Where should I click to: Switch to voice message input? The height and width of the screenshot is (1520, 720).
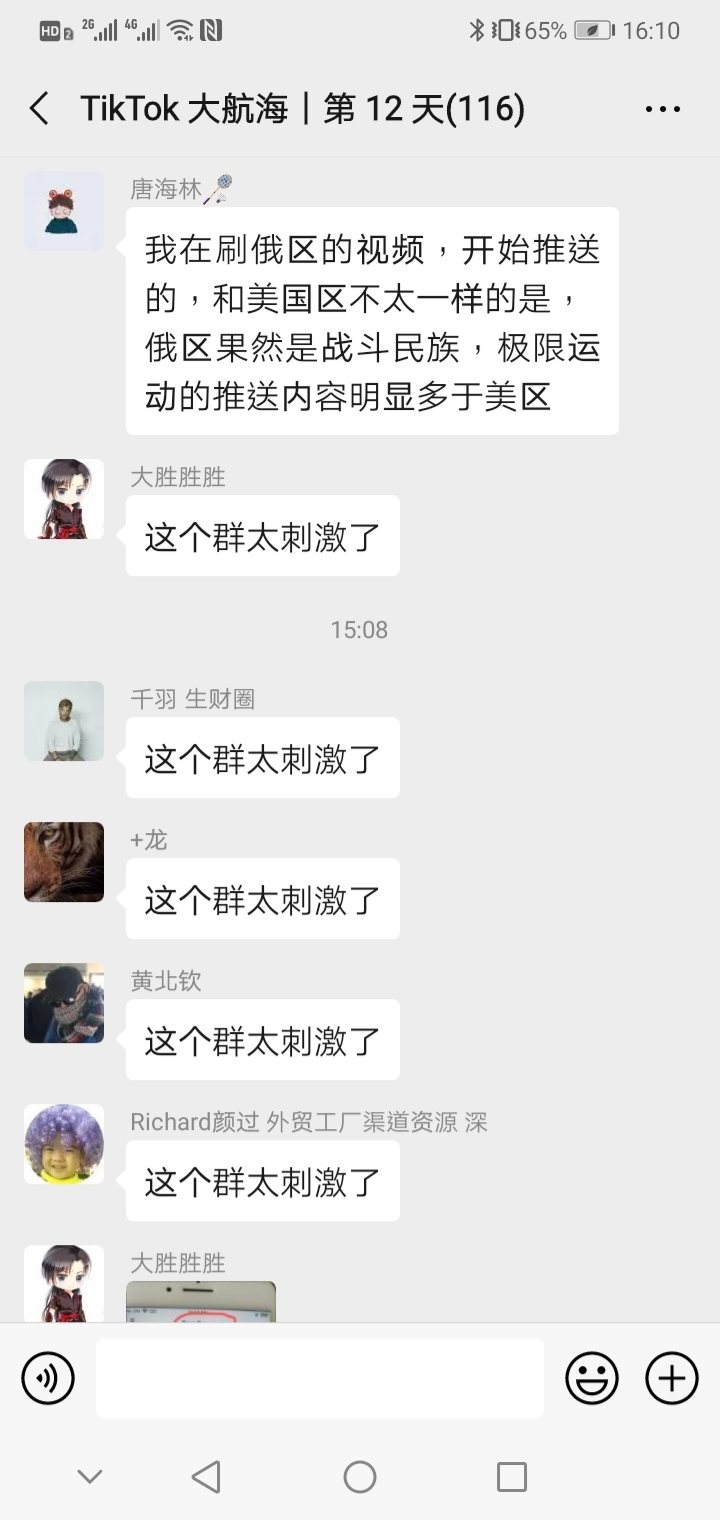(x=48, y=1378)
